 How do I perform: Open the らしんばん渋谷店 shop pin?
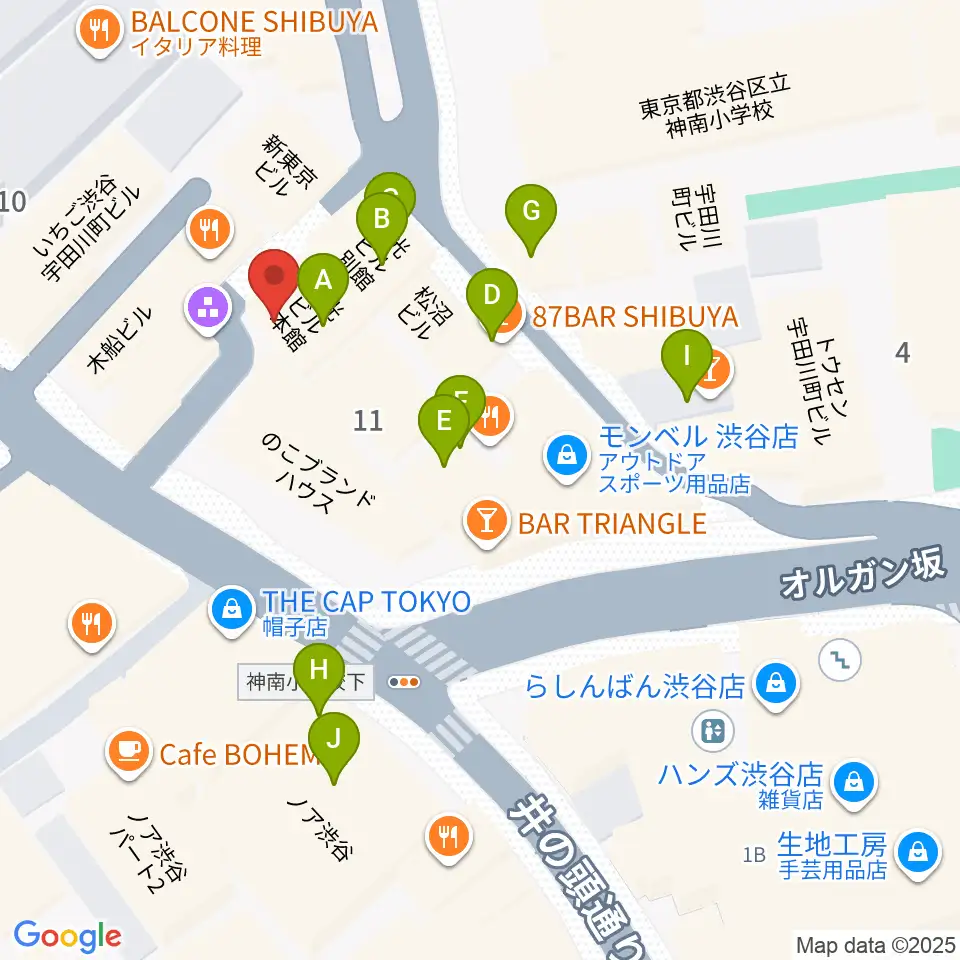776,684
